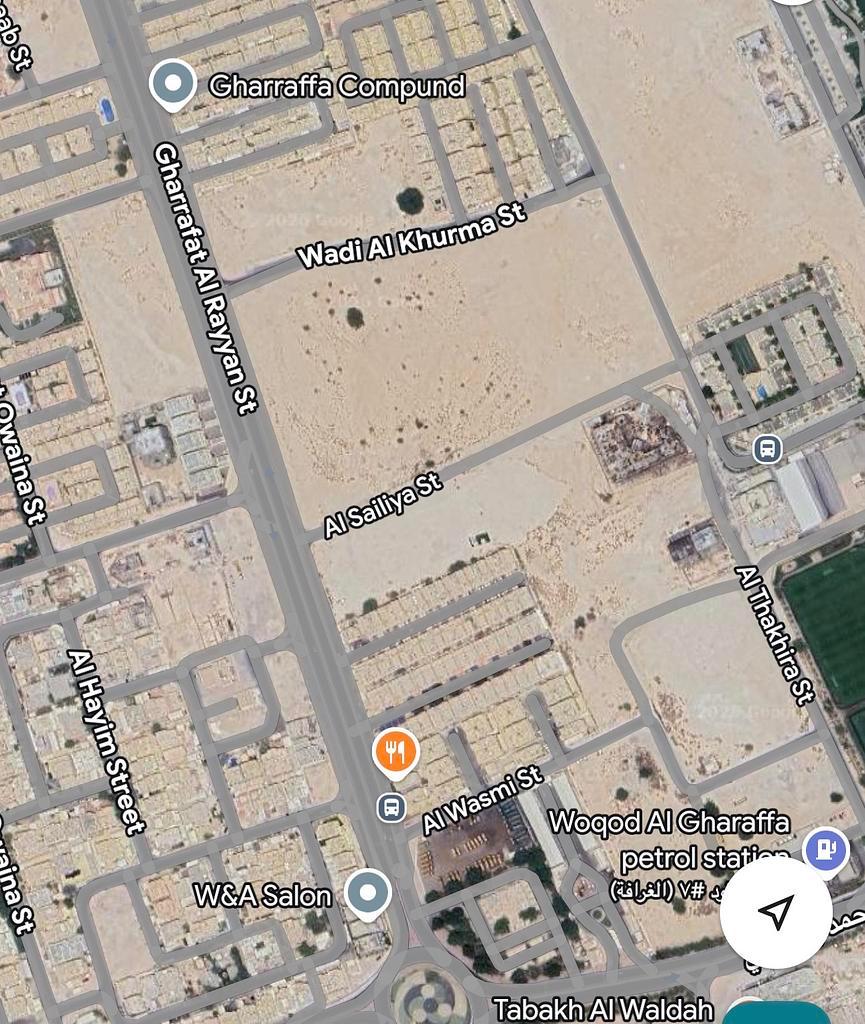Open the Gharraffa Compund place pin
This screenshot has height=1024, width=865.
pos(173,84)
